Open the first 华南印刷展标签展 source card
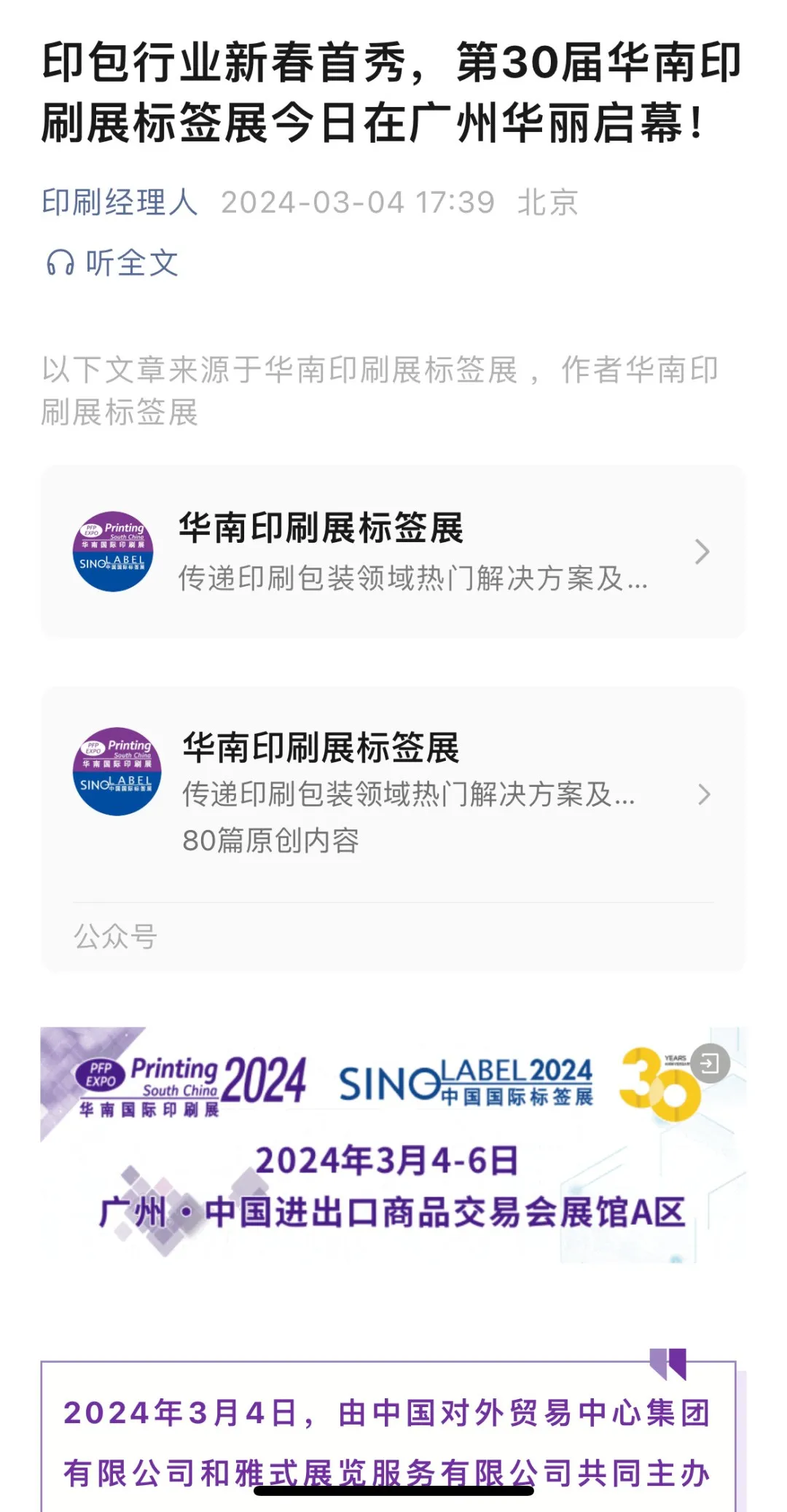 point(393,552)
